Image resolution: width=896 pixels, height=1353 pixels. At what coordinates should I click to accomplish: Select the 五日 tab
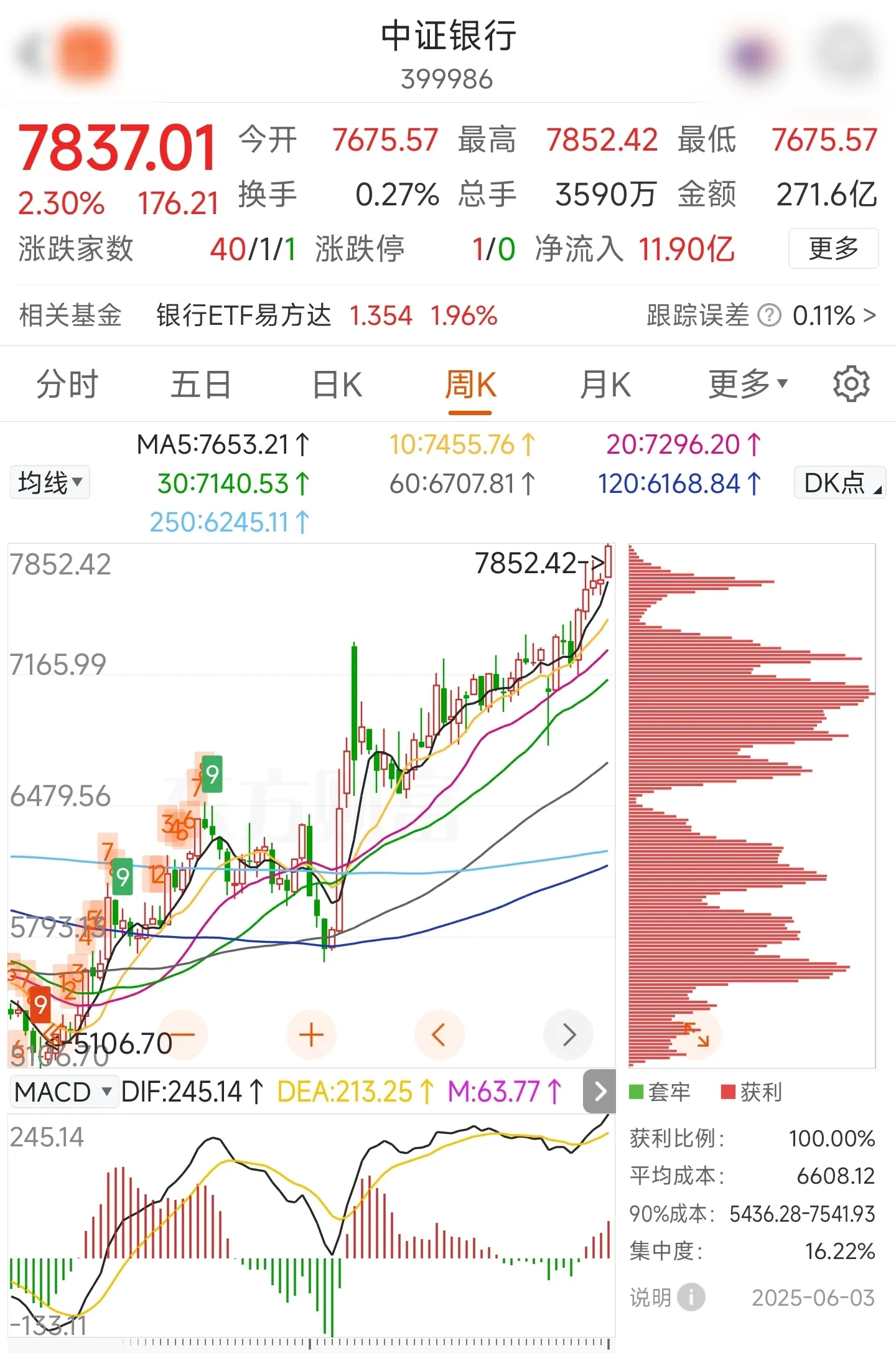click(x=201, y=384)
